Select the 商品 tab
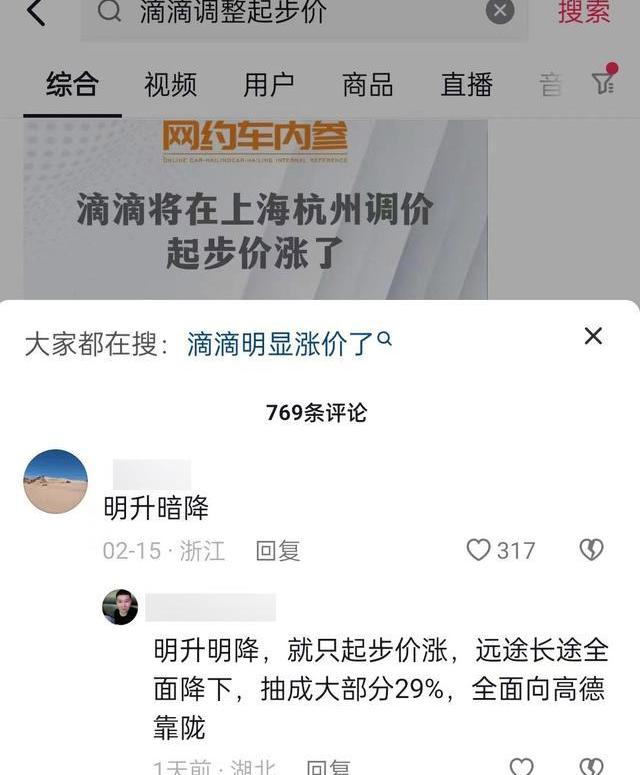This screenshot has height=775, width=640. point(367,85)
